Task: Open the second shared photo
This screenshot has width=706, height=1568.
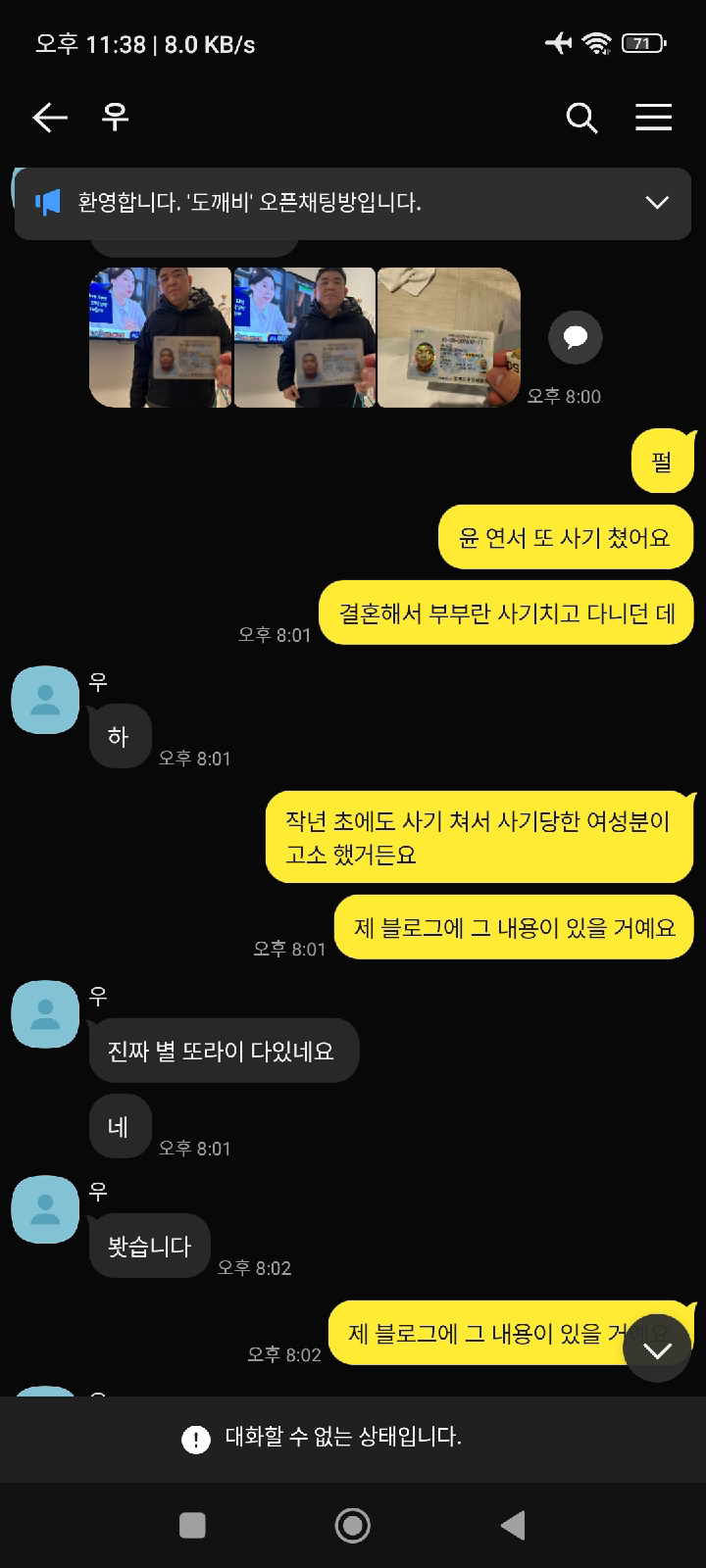Action: coord(305,337)
